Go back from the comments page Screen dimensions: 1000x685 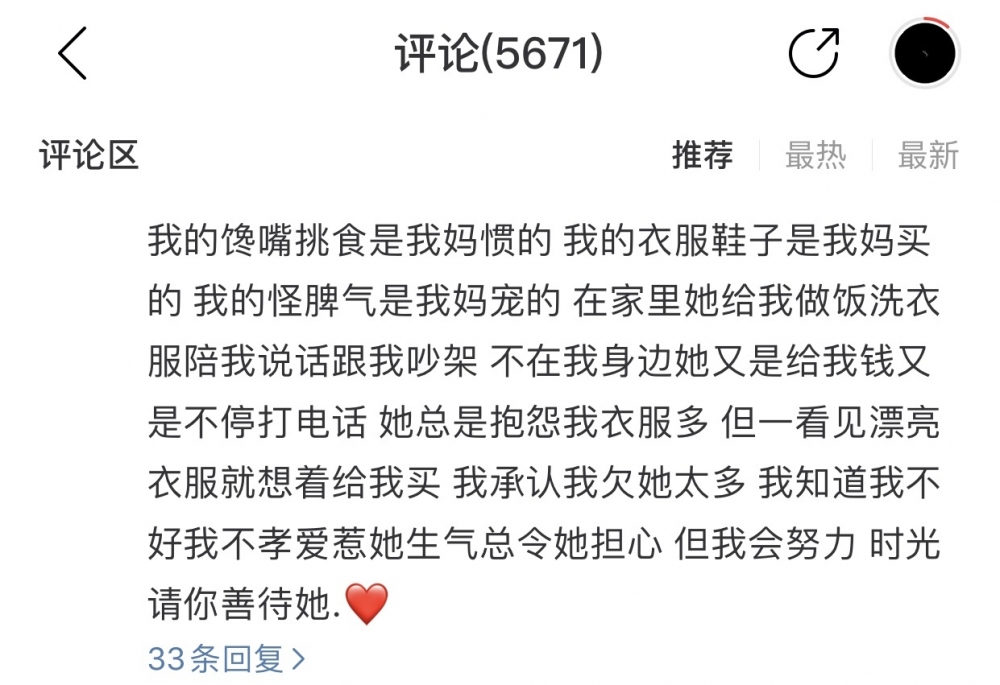point(72,54)
